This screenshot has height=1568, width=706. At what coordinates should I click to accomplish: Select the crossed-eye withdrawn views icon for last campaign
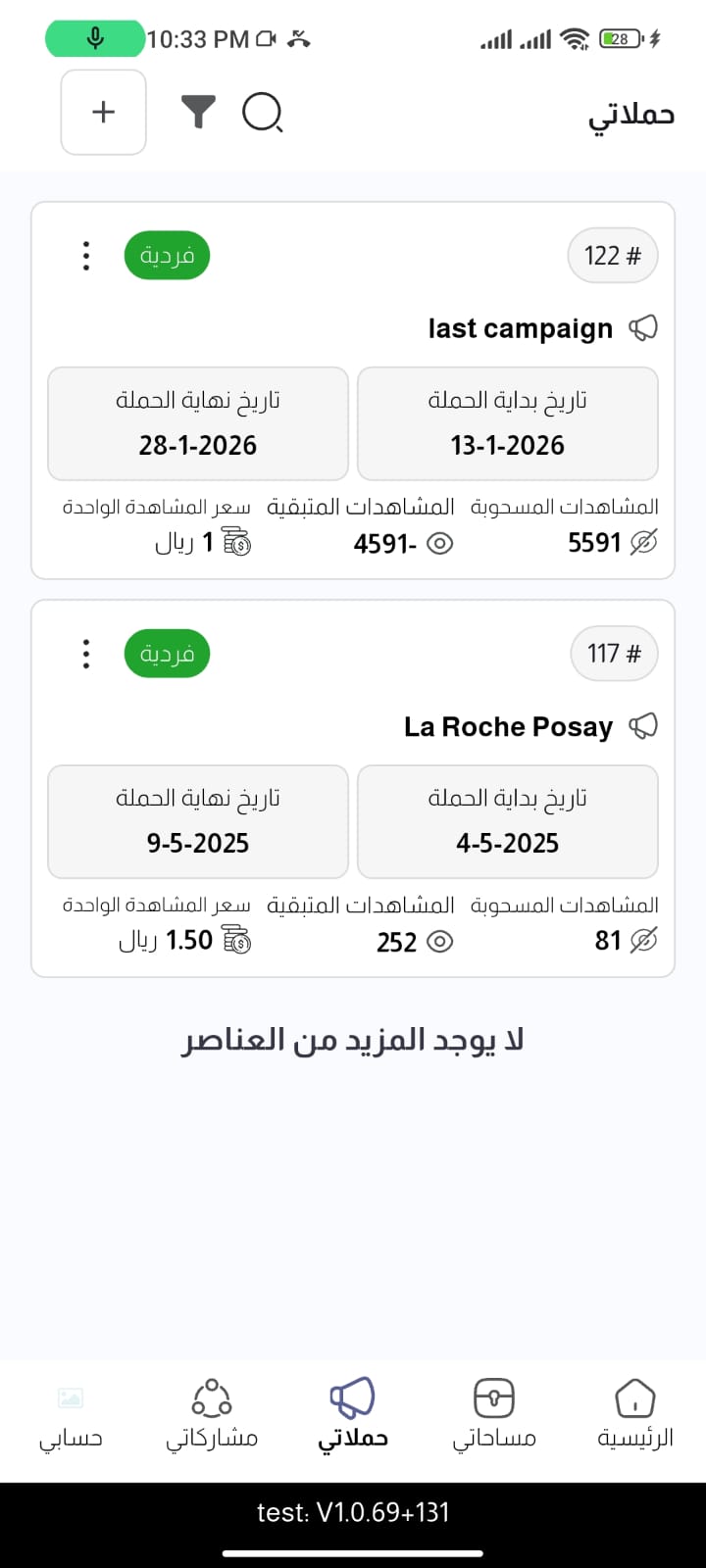[644, 542]
